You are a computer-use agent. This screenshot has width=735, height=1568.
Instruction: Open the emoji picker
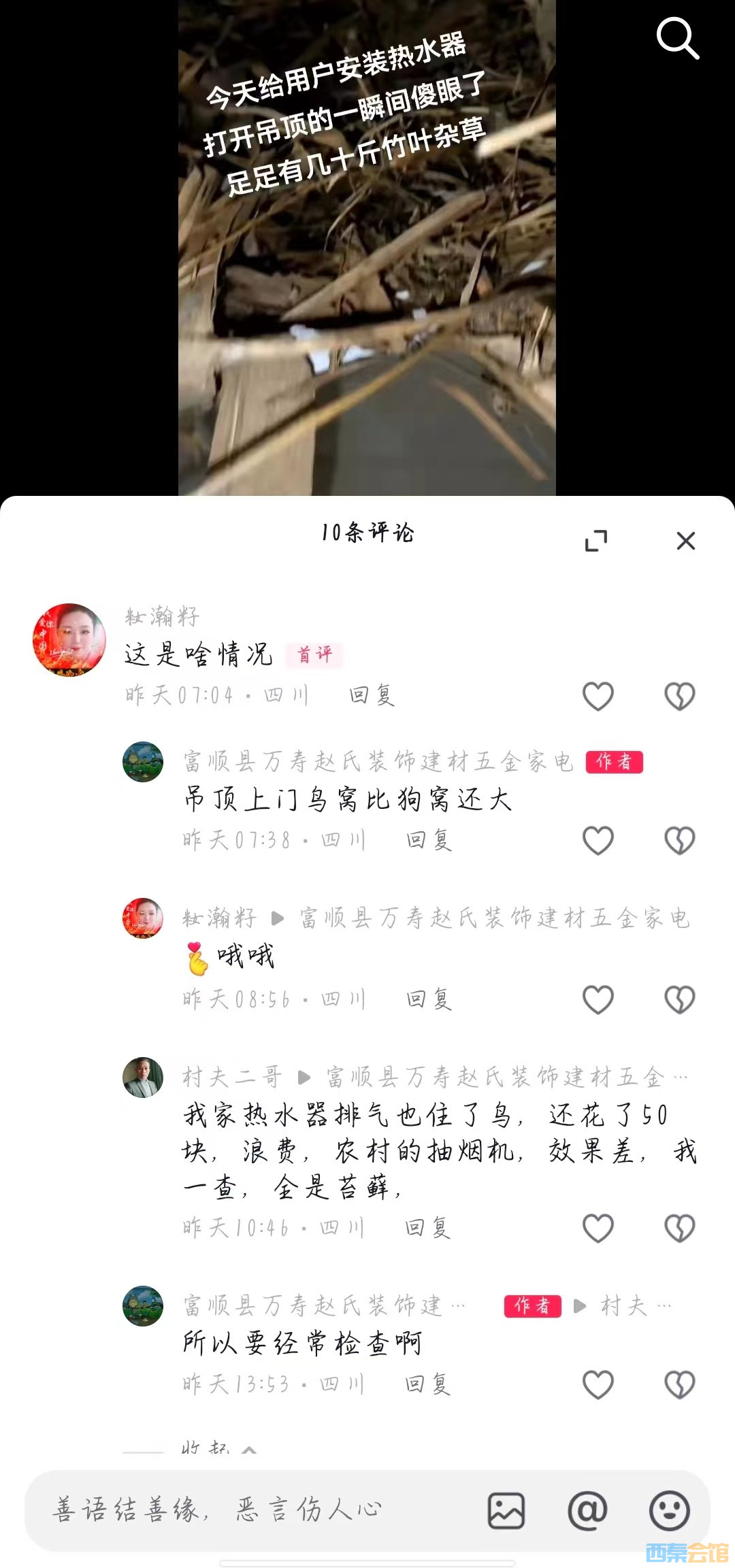point(669,1511)
